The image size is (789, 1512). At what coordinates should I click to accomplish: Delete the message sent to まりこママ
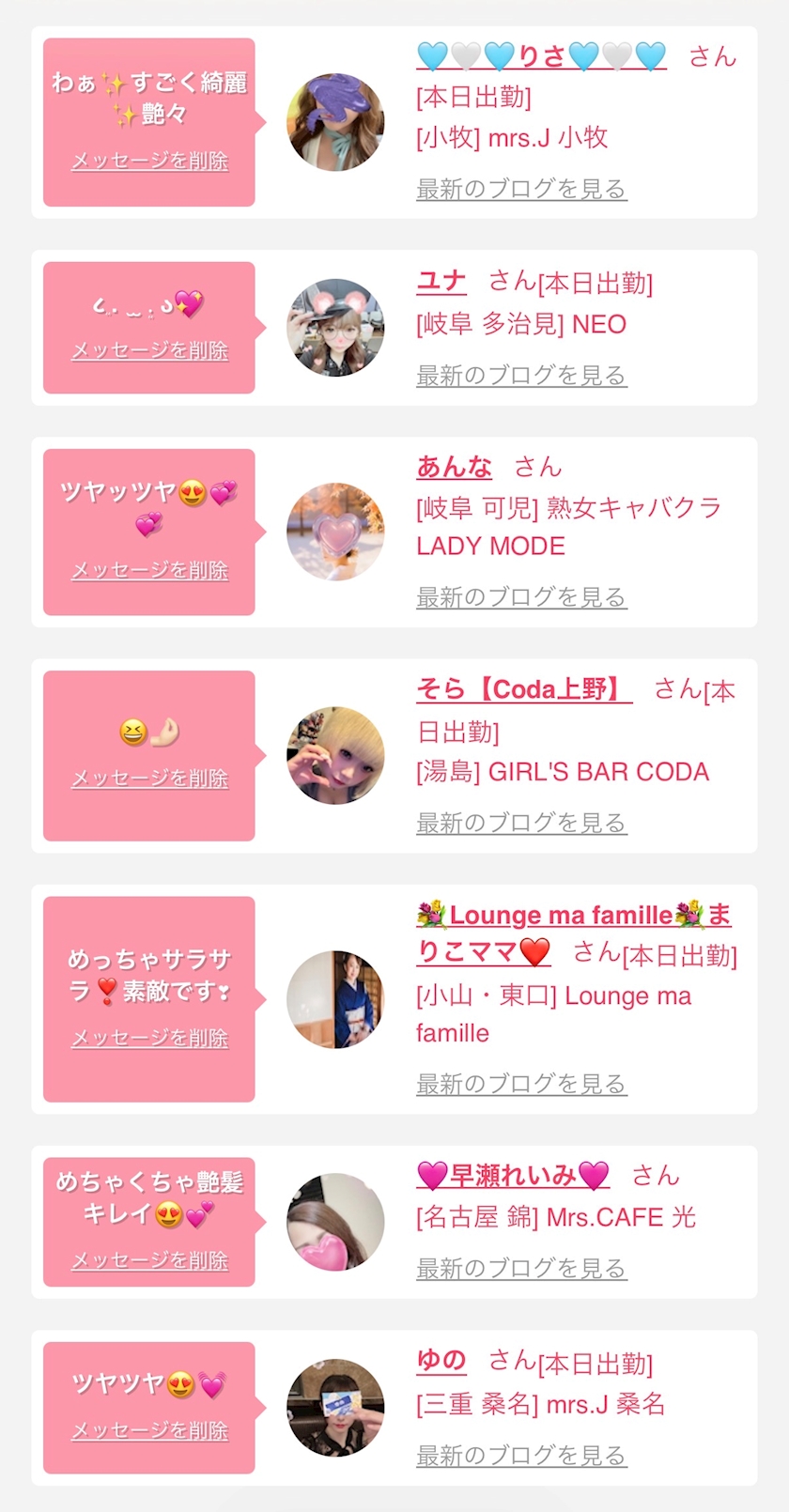pos(150,1038)
